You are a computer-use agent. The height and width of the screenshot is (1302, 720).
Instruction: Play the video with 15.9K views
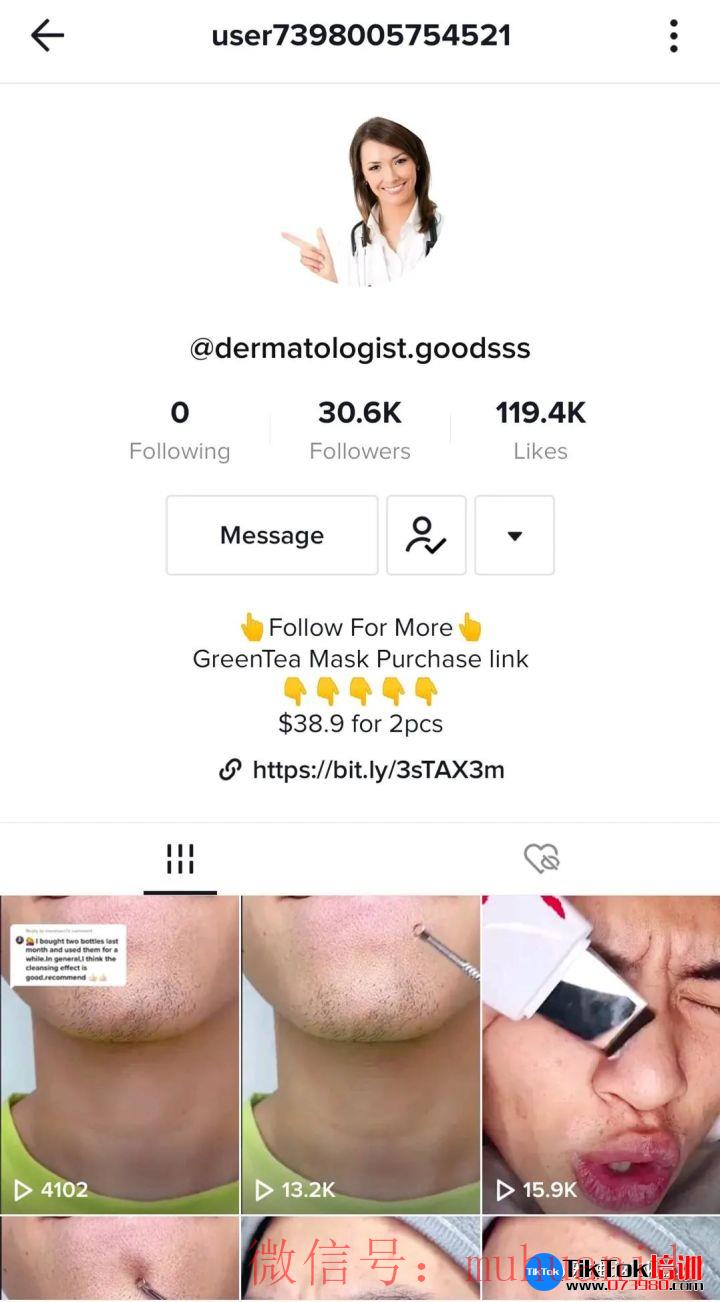(601, 1053)
